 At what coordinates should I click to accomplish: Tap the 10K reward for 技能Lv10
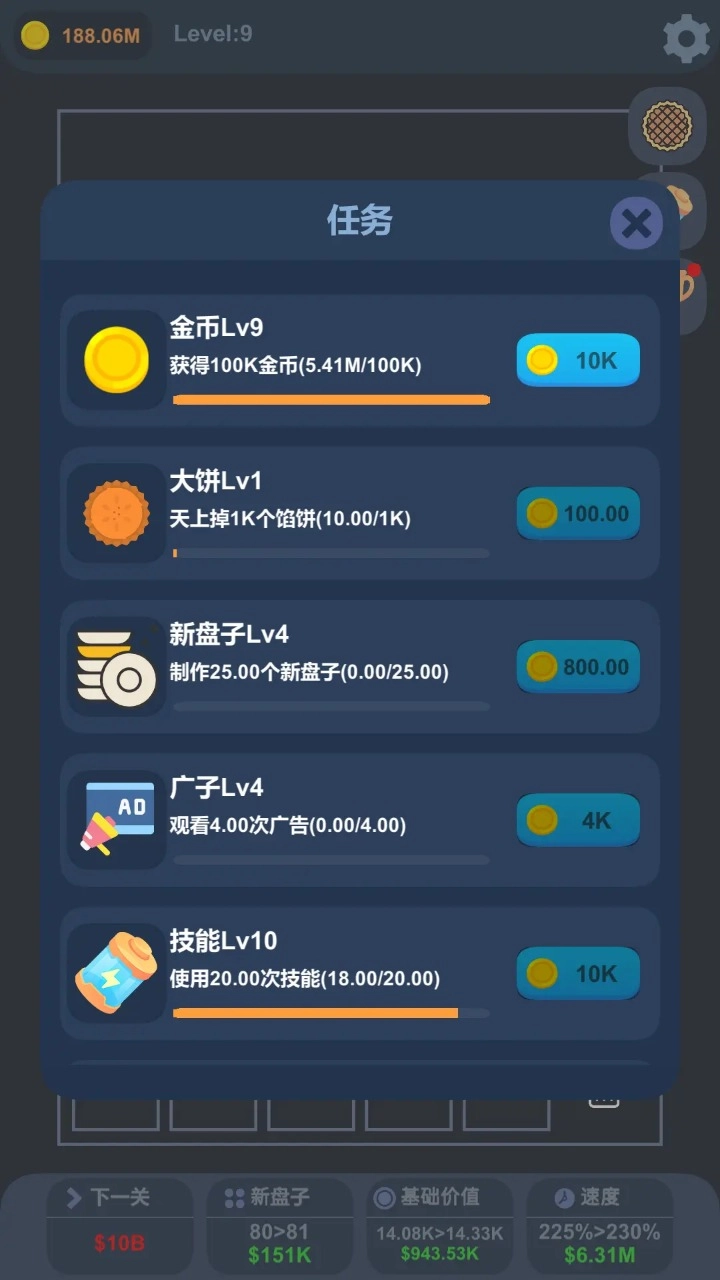point(578,973)
